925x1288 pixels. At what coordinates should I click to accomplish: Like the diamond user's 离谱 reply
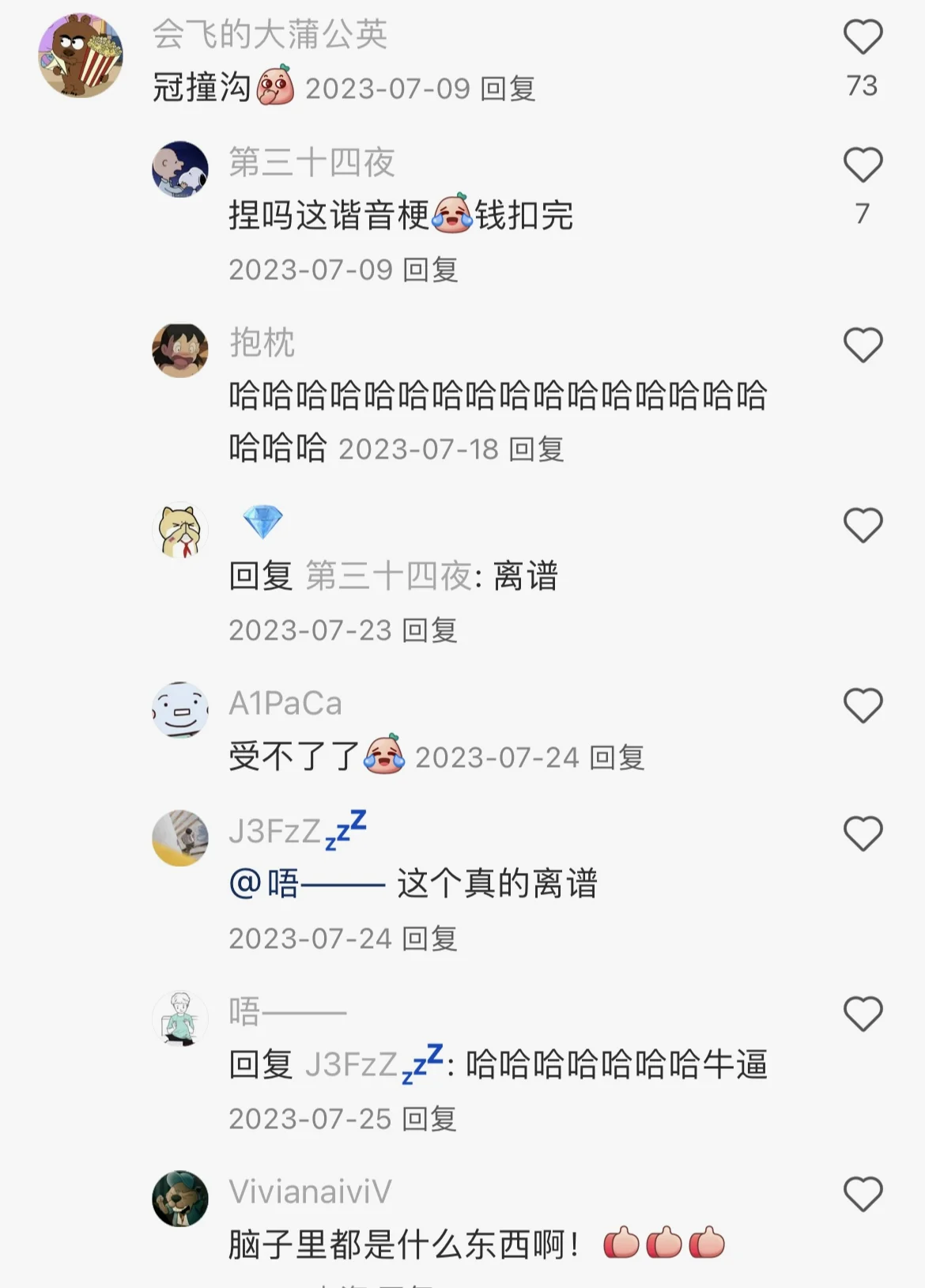(x=863, y=526)
